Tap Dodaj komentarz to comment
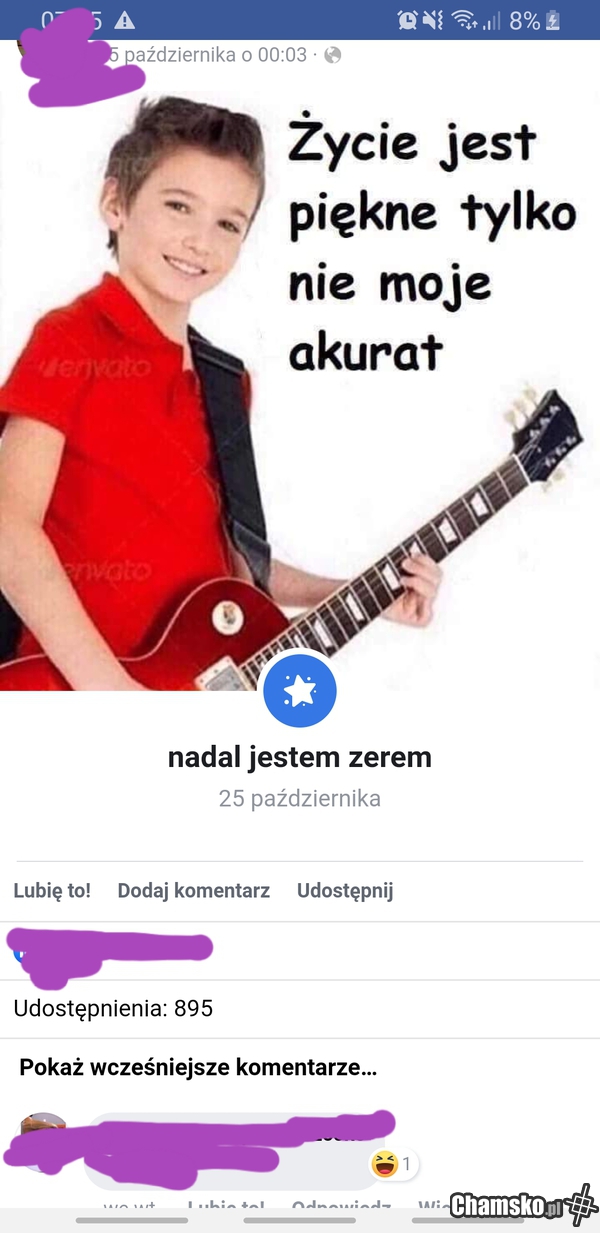This screenshot has height=1233, width=600. click(193, 890)
